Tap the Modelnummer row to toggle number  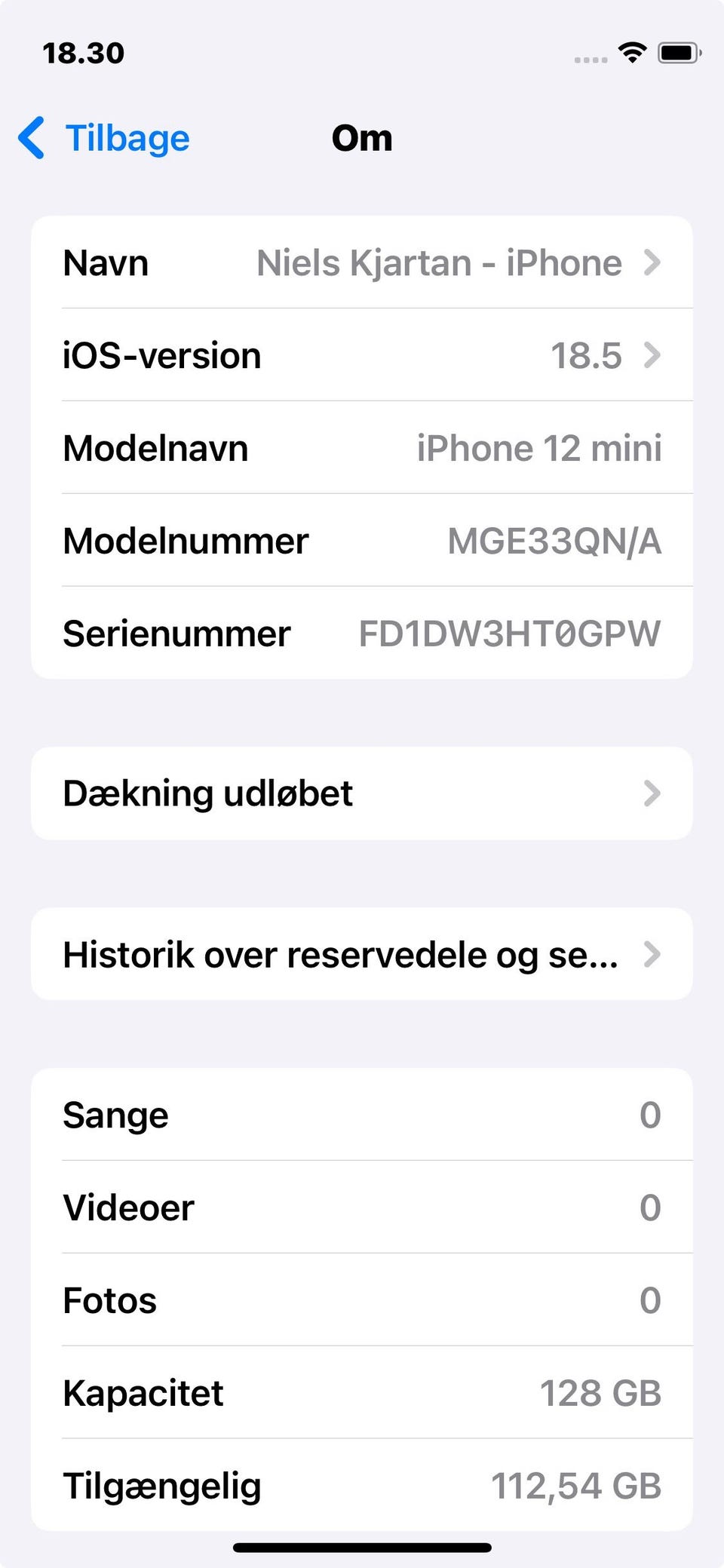[362, 541]
